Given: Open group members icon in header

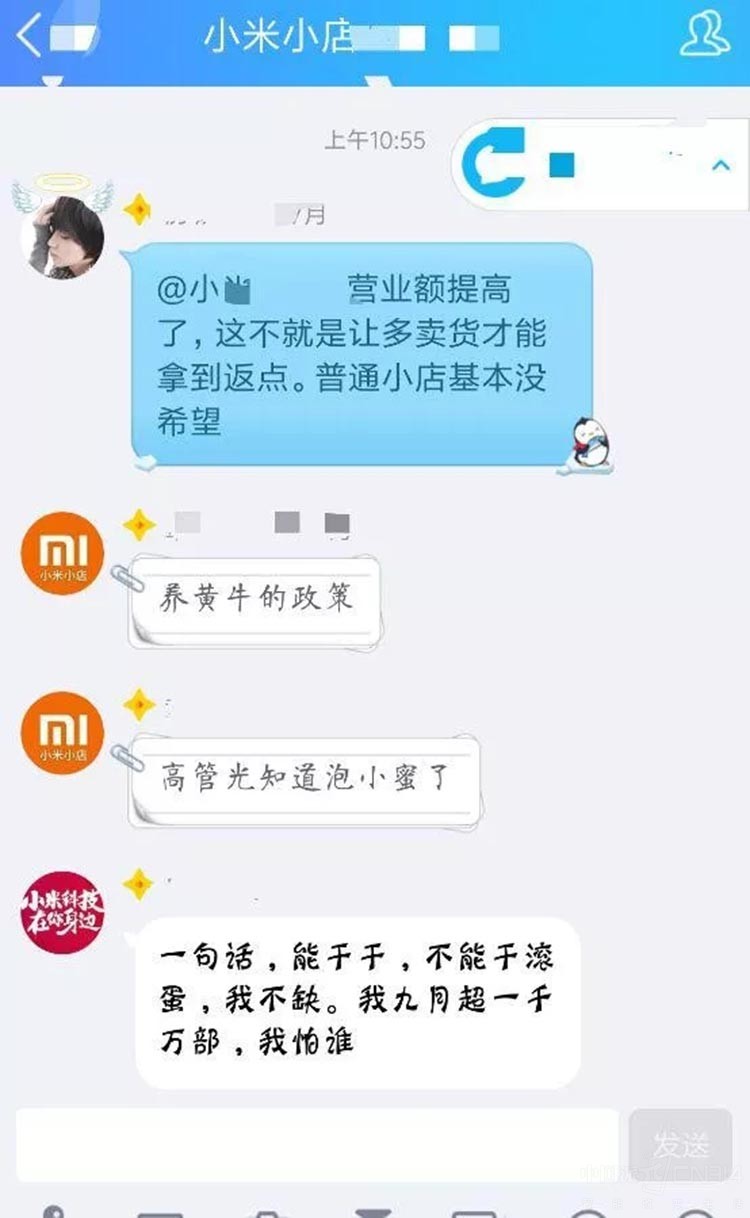Looking at the screenshot, I should point(704,36).
